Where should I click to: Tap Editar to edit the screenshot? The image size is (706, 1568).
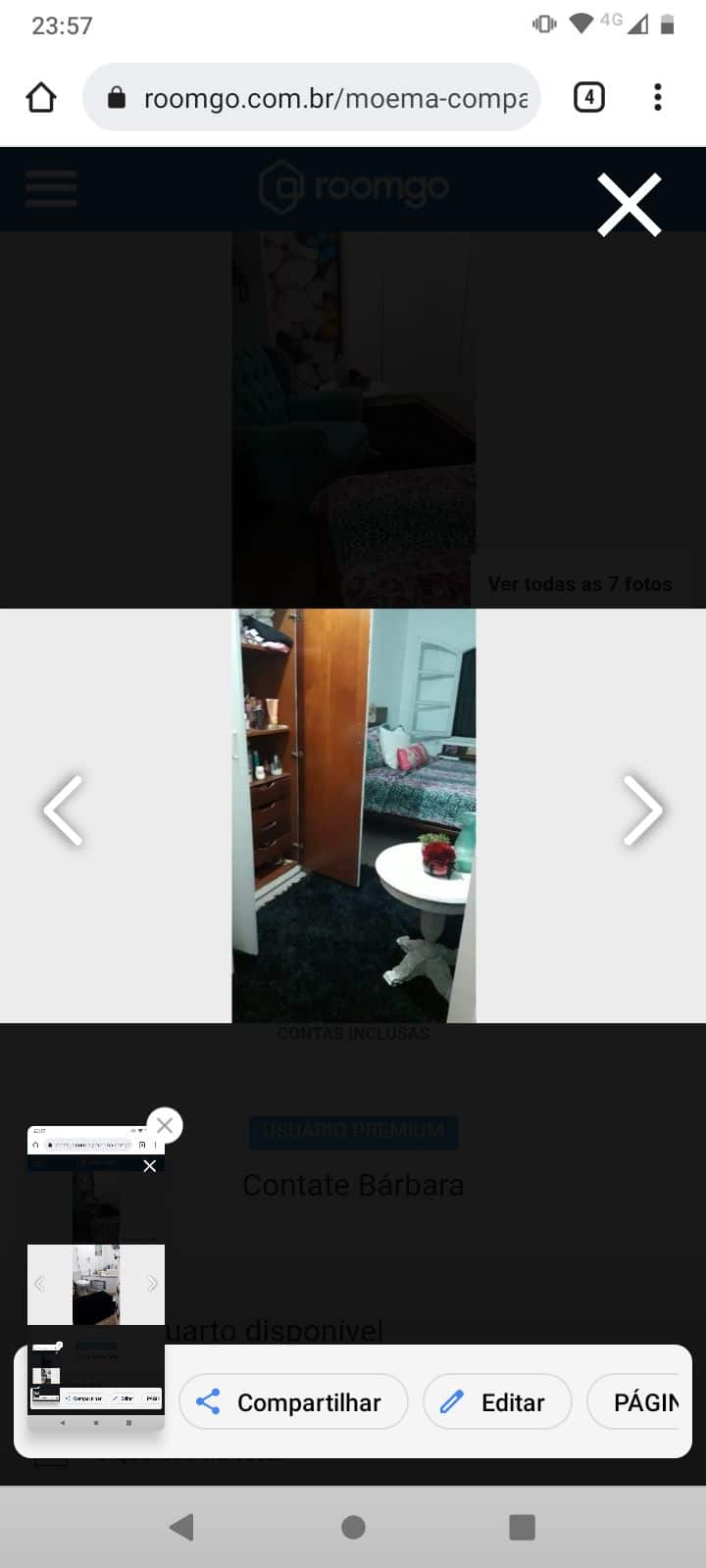[497, 1402]
